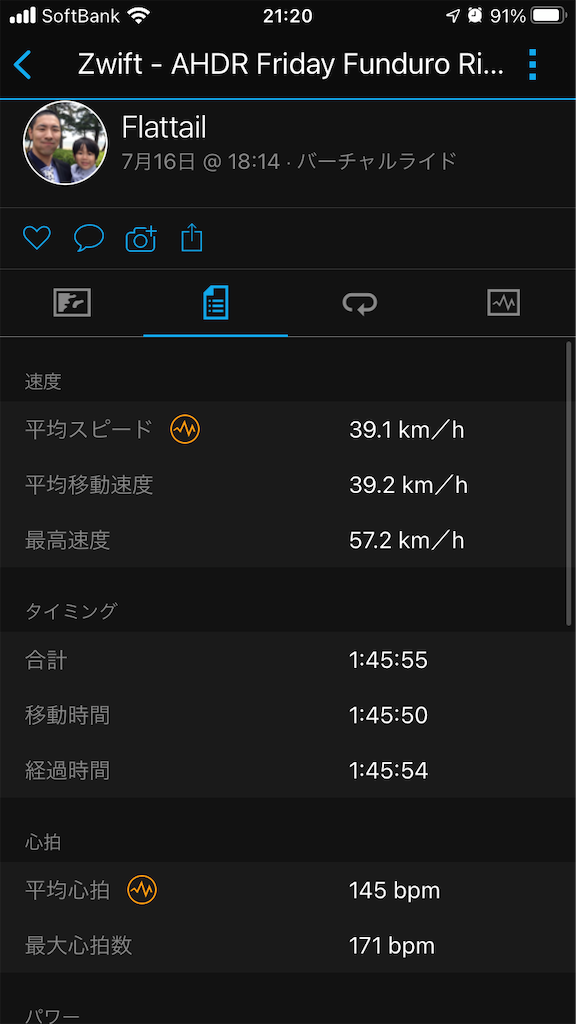Open comments with the speech bubble icon
576x1024 pixels.
click(89, 238)
